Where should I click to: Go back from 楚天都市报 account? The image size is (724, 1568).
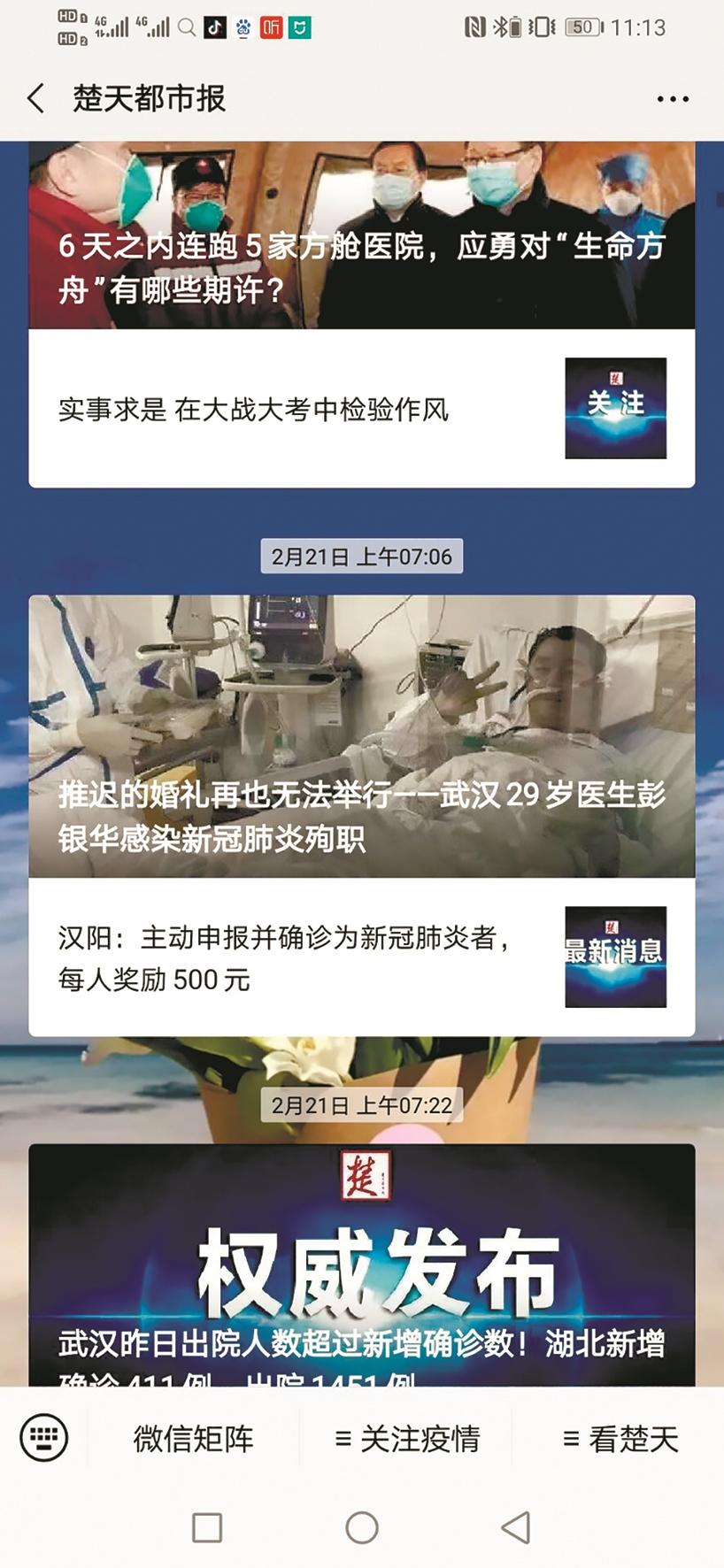36,98
